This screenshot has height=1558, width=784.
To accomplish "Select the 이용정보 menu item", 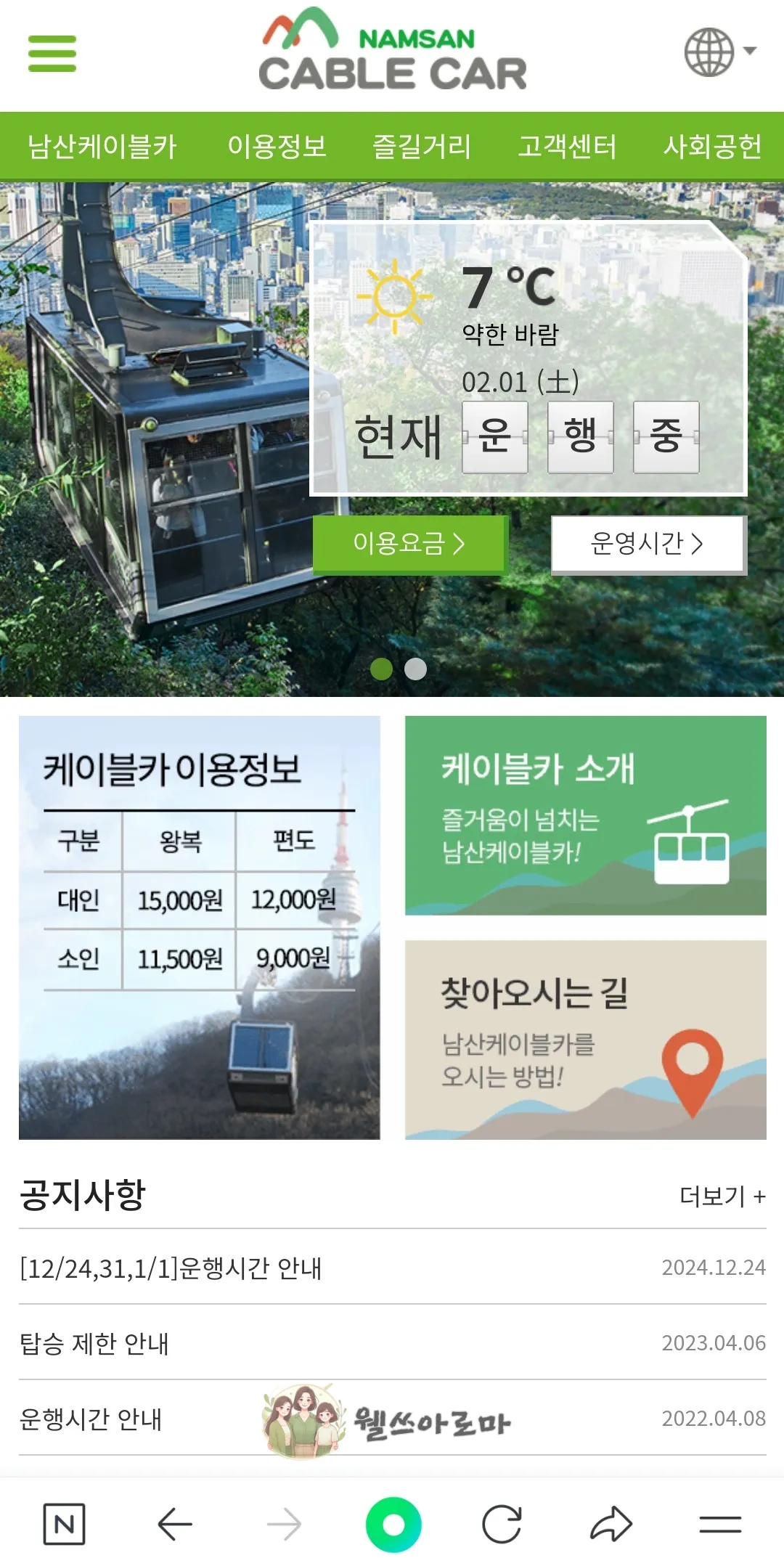I will [279, 145].
